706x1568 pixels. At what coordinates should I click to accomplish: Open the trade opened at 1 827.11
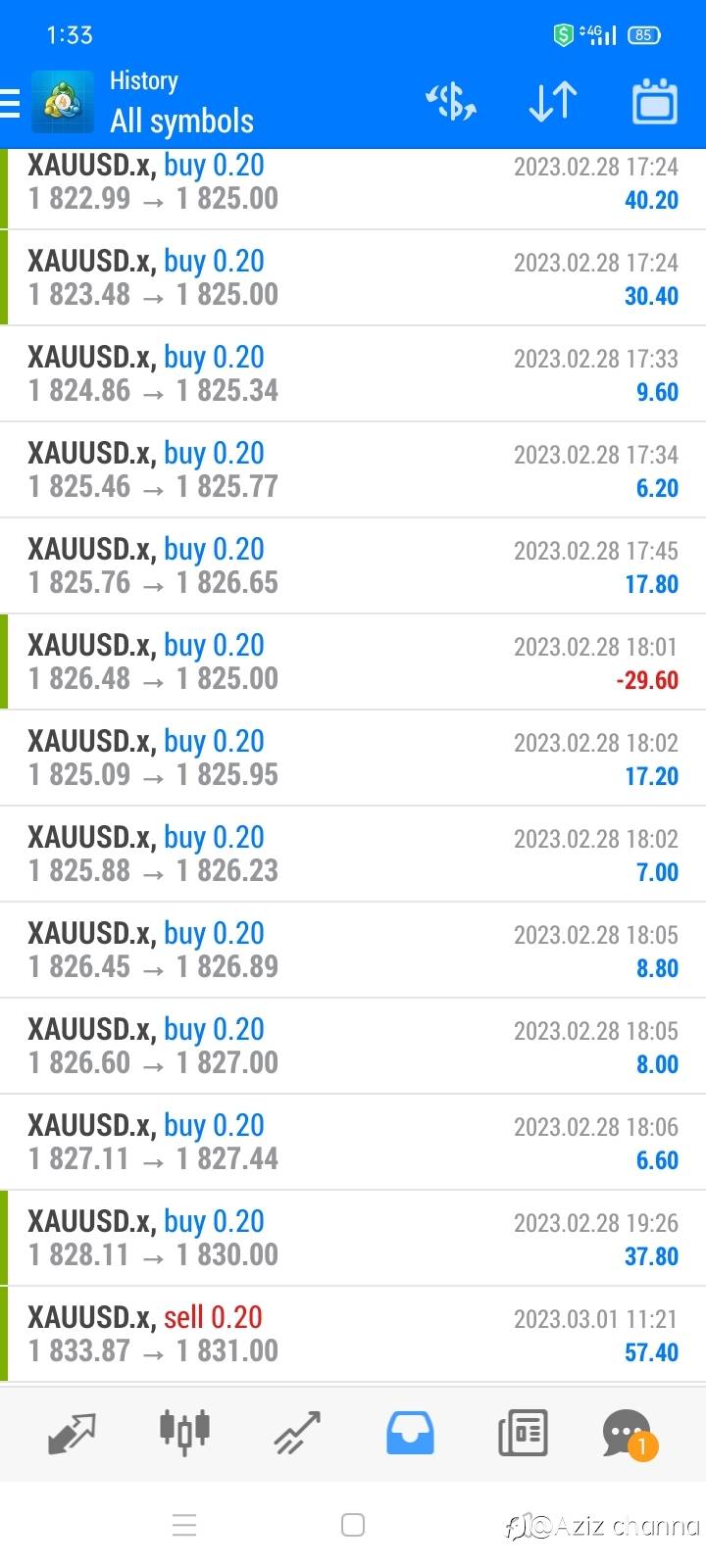pyautogui.click(x=353, y=1142)
